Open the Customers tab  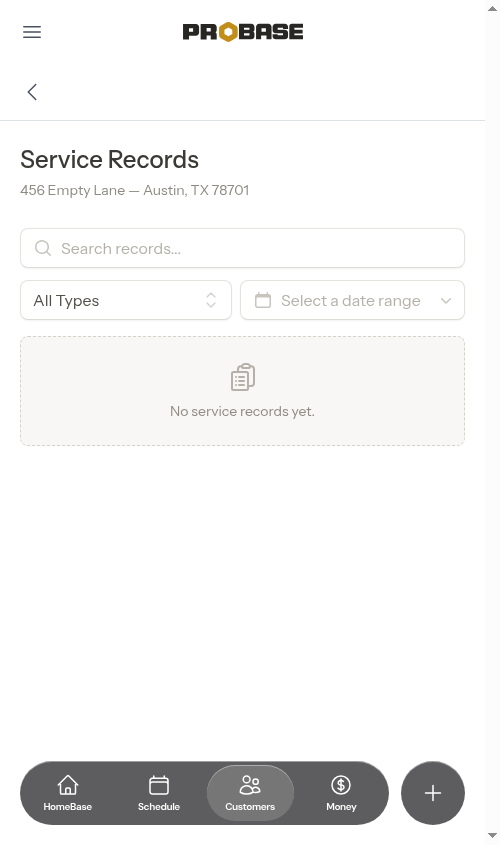point(250,793)
